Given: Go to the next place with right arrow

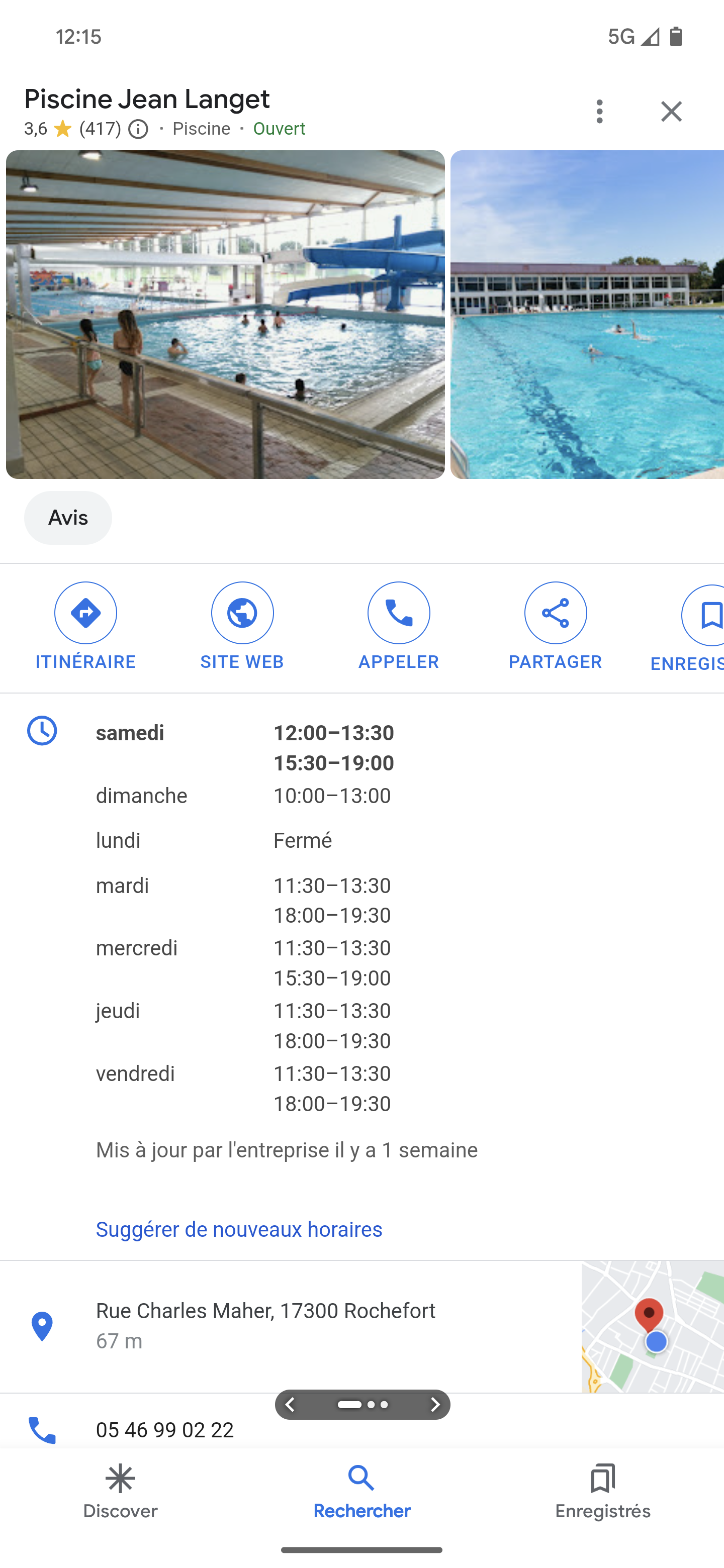Looking at the screenshot, I should (434, 1404).
